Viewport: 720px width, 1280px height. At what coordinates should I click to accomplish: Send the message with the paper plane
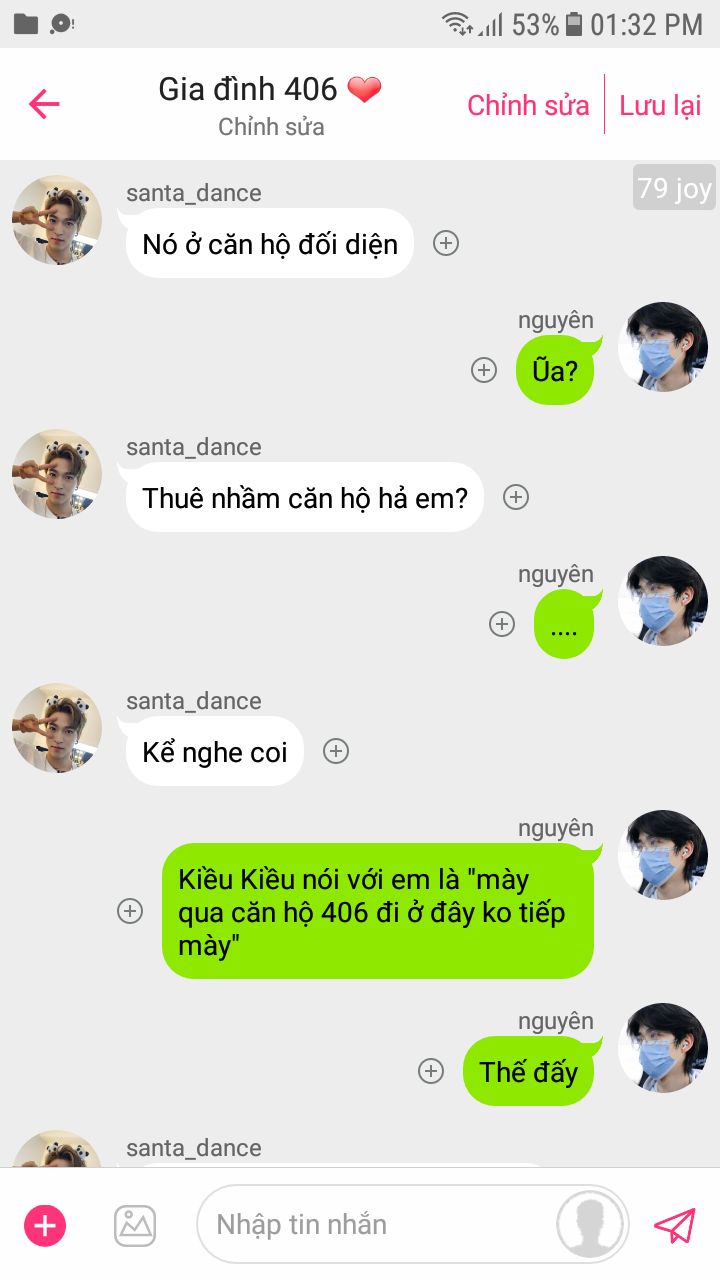675,1225
